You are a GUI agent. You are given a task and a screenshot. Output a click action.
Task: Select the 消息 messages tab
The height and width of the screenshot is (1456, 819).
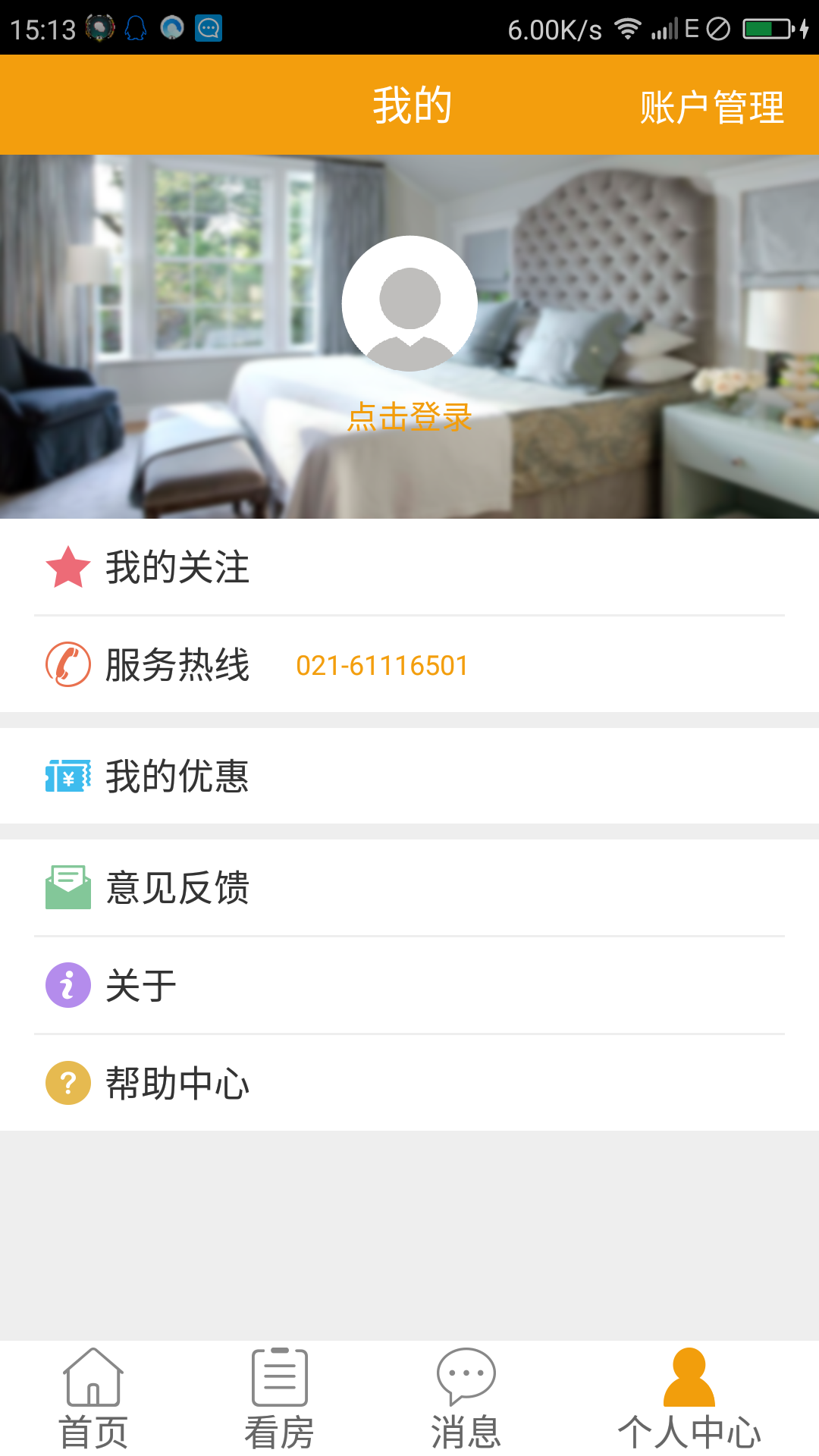click(466, 1399)
